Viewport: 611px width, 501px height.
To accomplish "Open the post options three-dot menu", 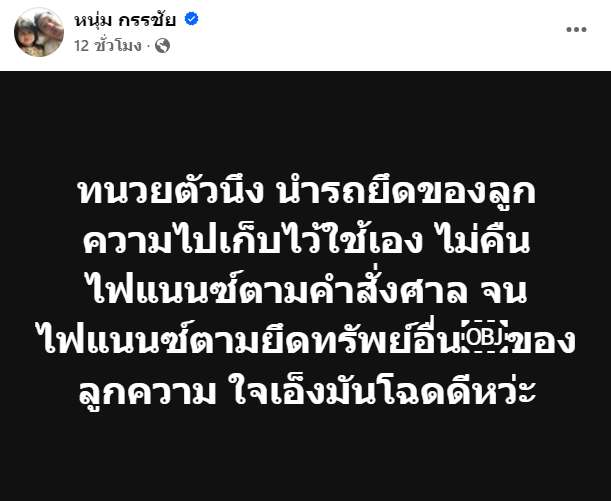I will [576, 30].
